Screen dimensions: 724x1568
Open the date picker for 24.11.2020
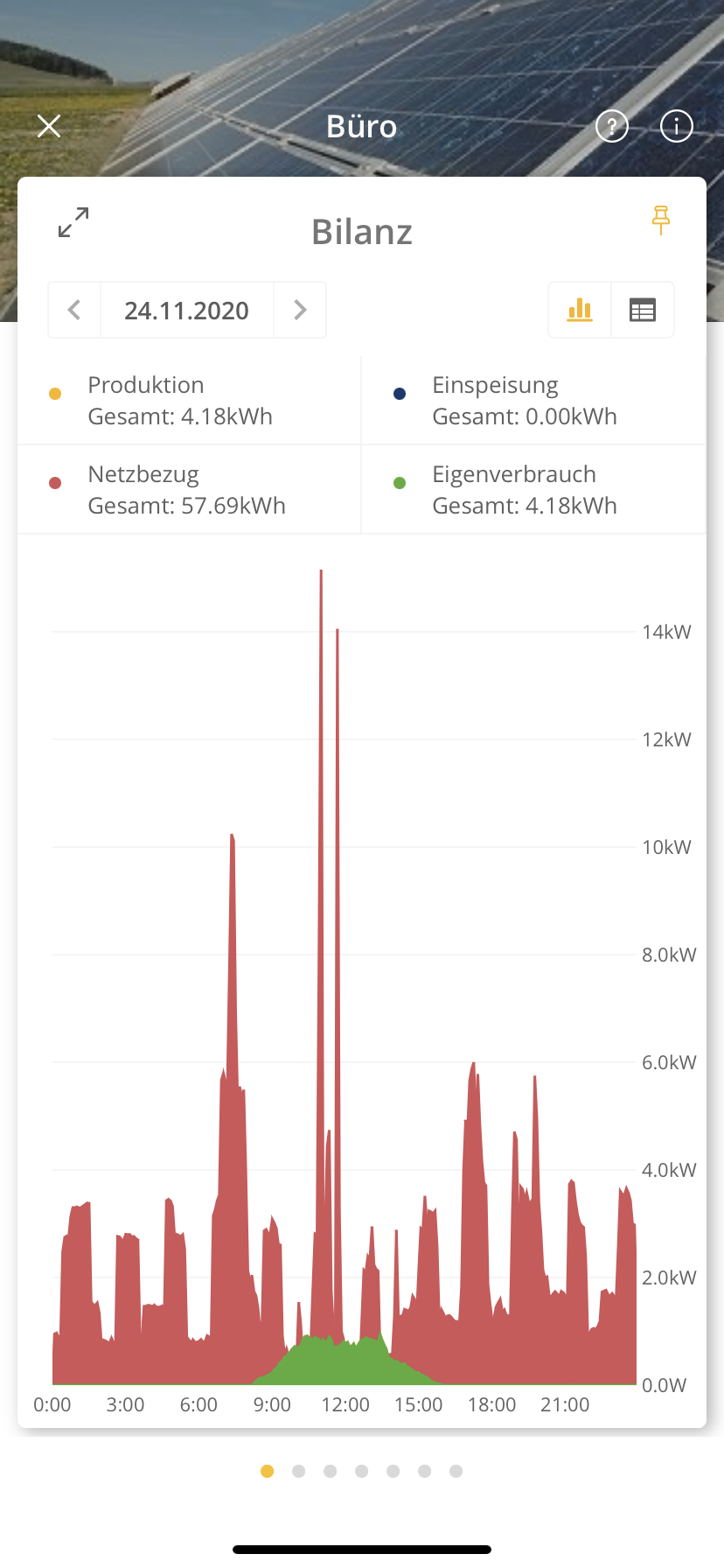[x=187, y=310]
